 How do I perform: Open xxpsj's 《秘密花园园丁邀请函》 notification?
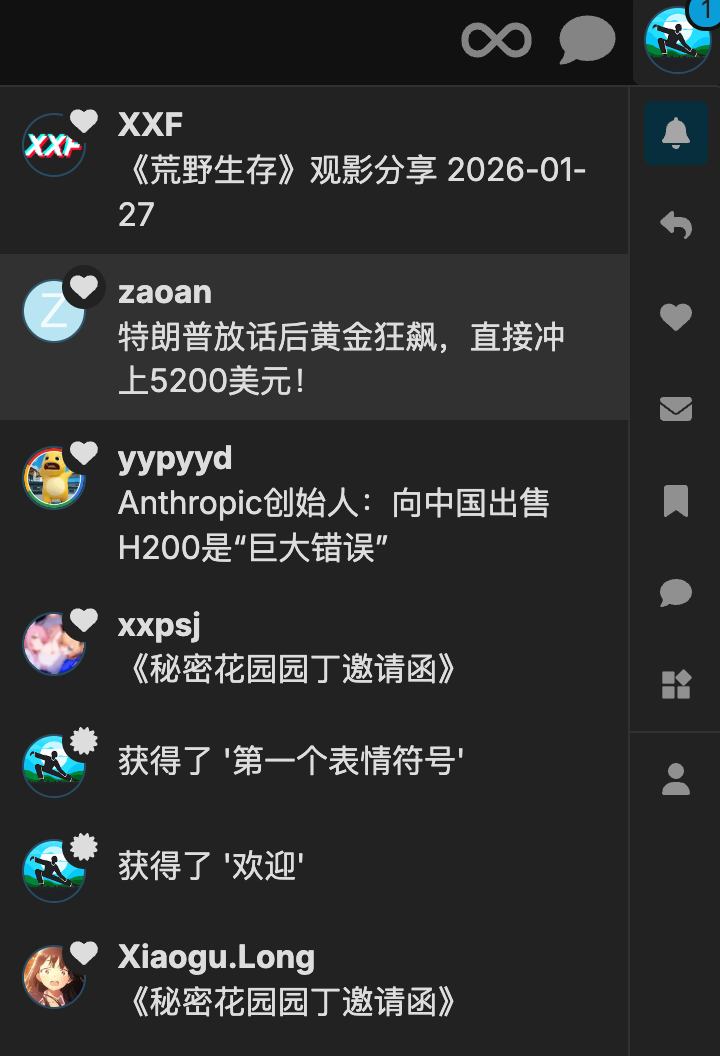point(314,647)
